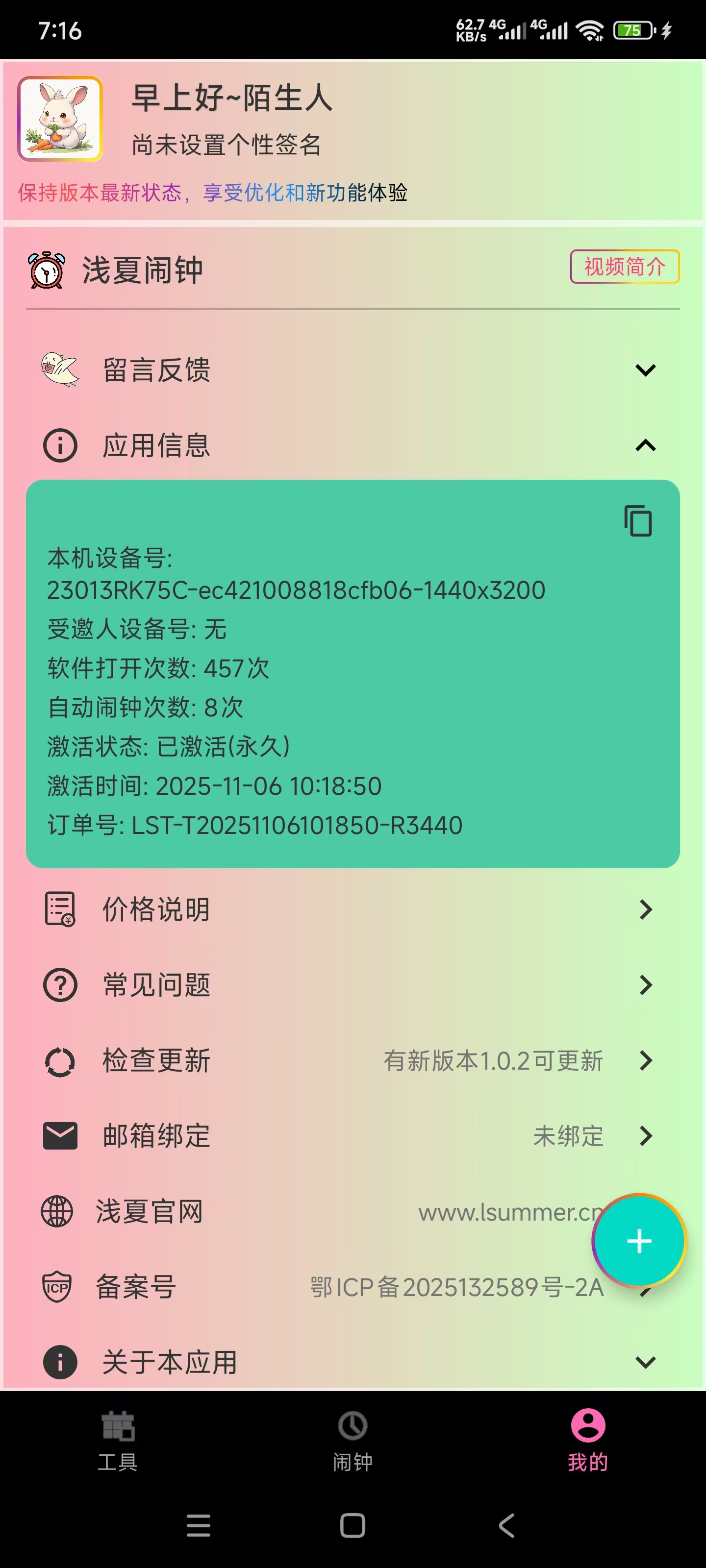The height and width of the screenshot is (1568, 706).
Task: Open the 留言反馈 feedback bird icon
Action: [60, 370]
